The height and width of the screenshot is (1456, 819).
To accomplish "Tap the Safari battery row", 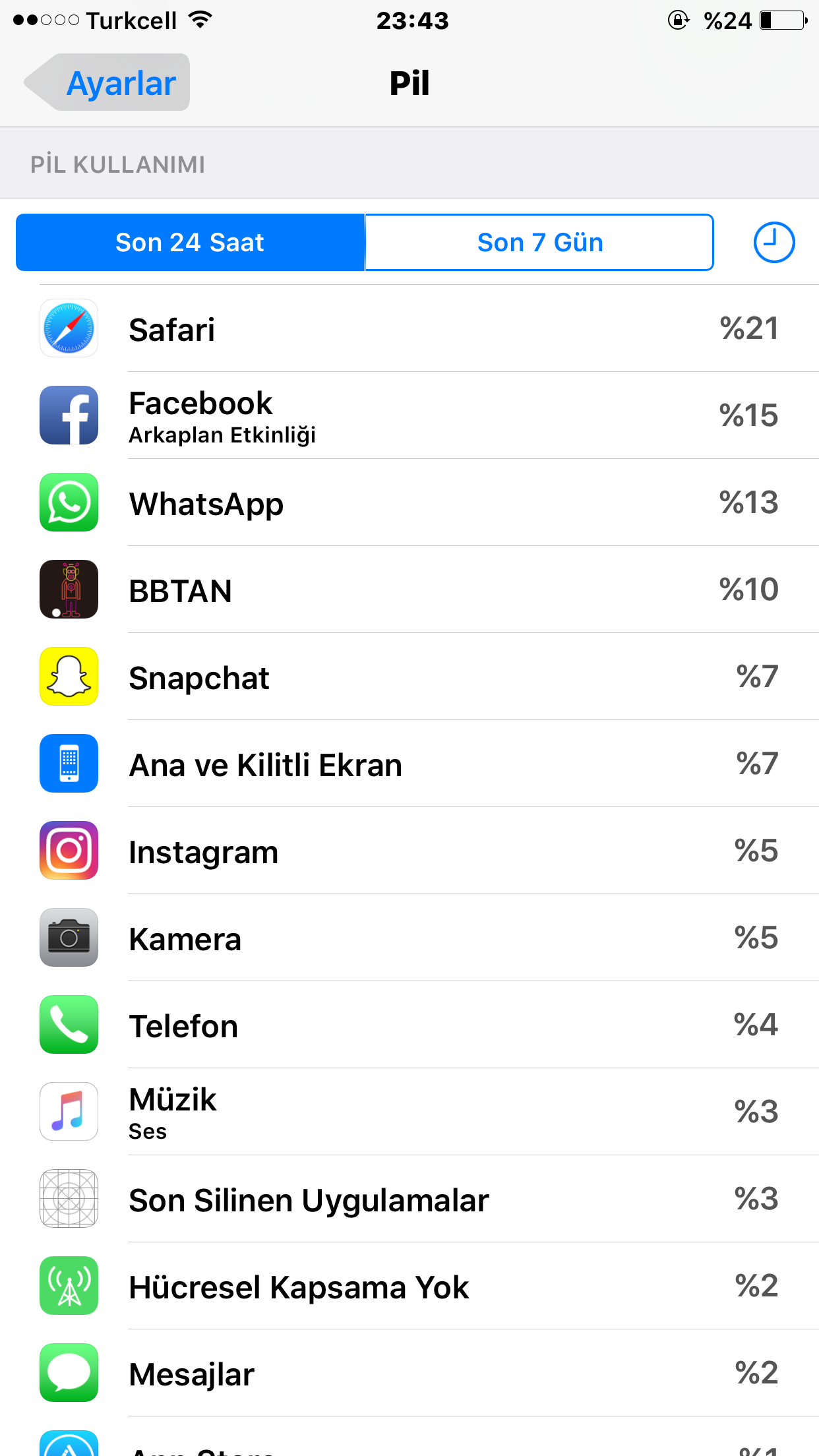I will tap(409, 328).
